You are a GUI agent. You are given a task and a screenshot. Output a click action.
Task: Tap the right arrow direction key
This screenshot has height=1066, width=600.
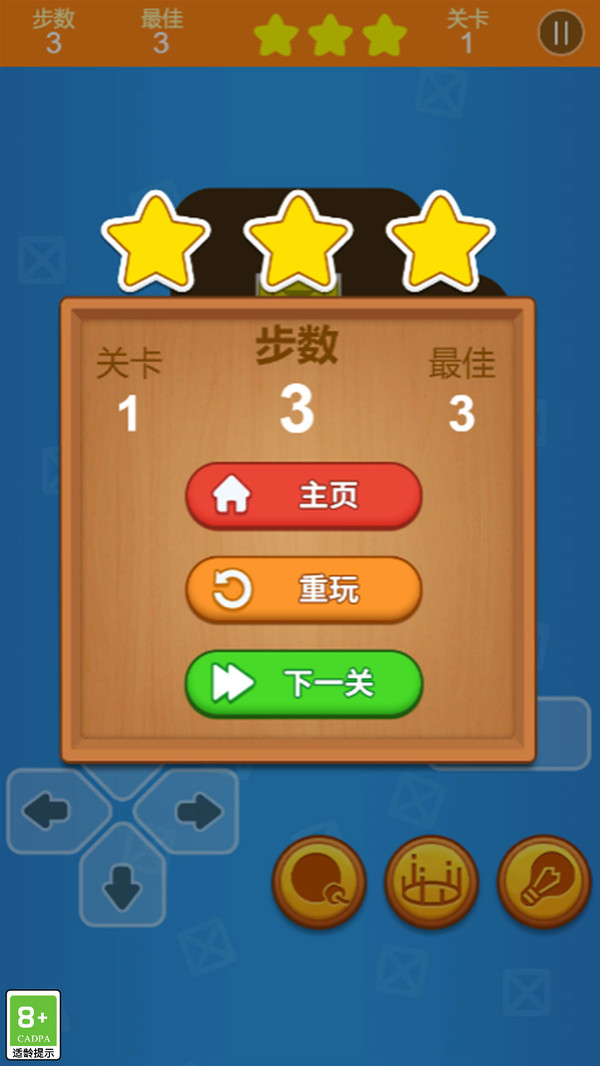194,811
